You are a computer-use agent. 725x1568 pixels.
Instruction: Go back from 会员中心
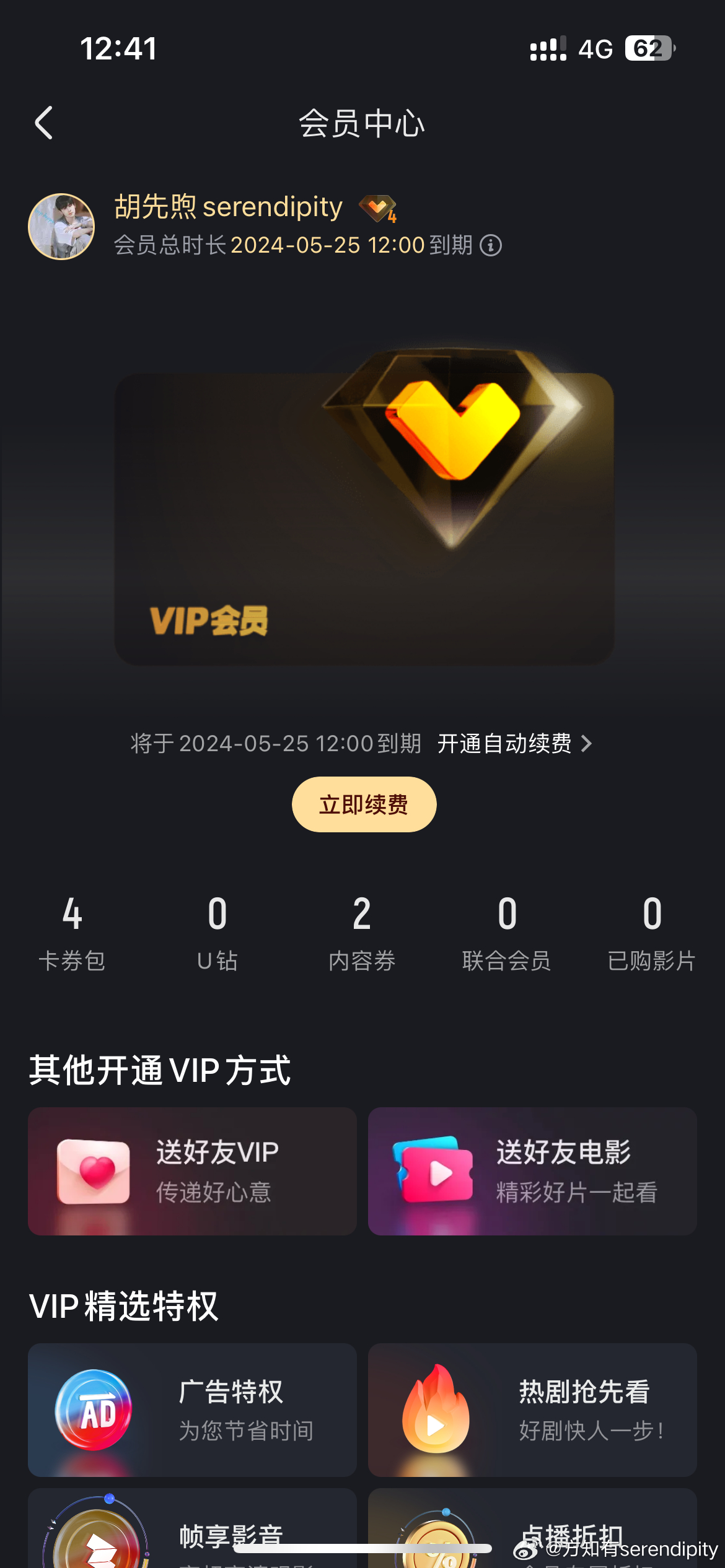pos(44,123)
